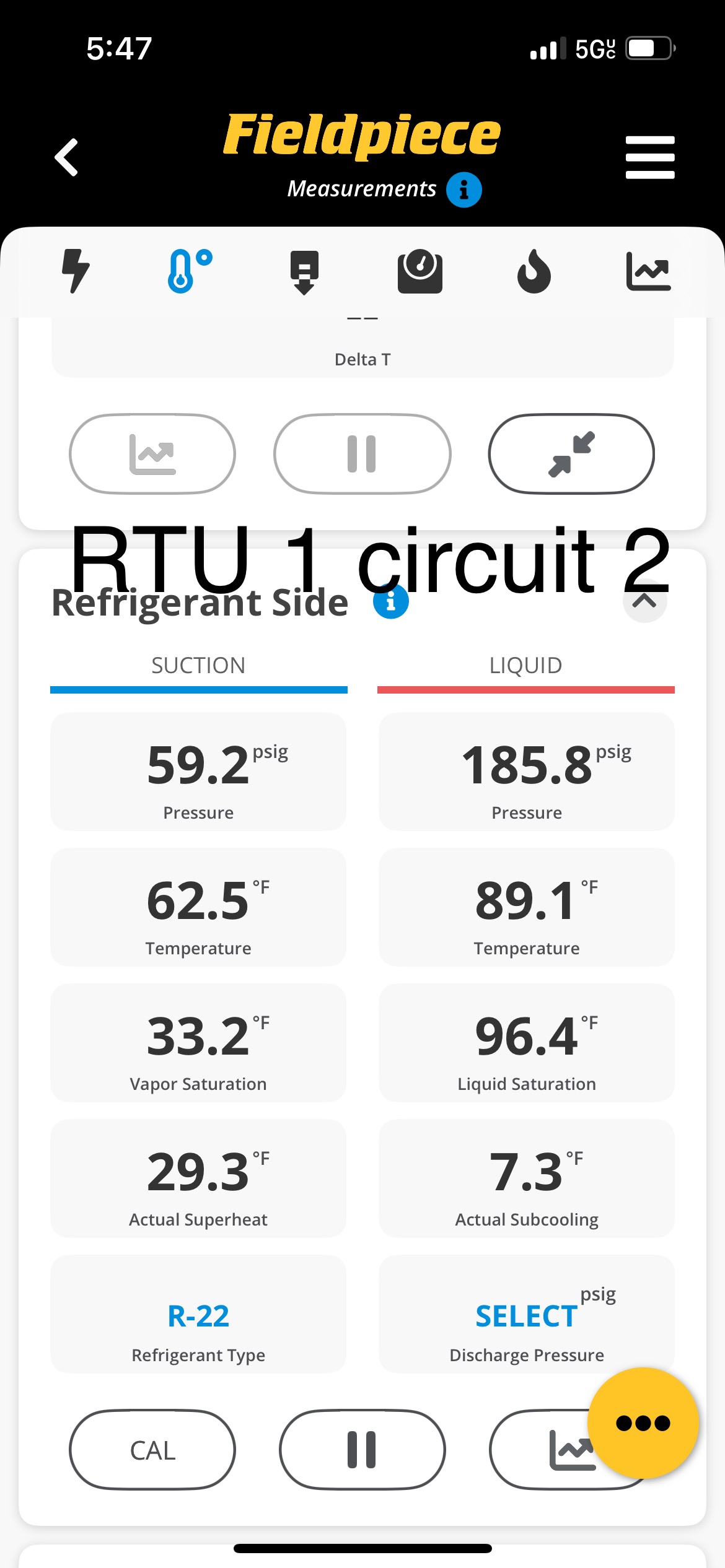The width and height of the screenshot is (725, 1568).
Task: Open the graph view below Delta T
Action: tap(152, 454)
